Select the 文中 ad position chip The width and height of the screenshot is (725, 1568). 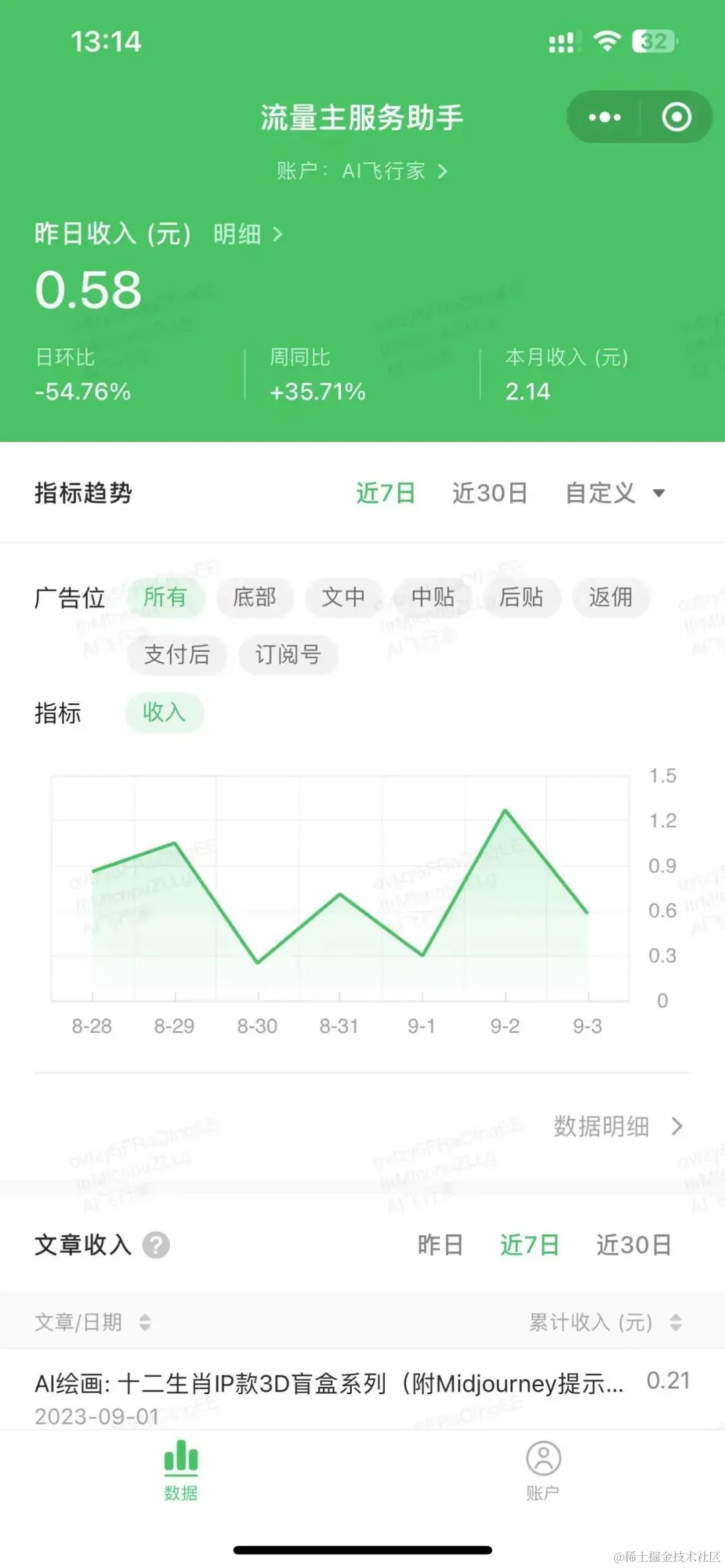[343, 597]
